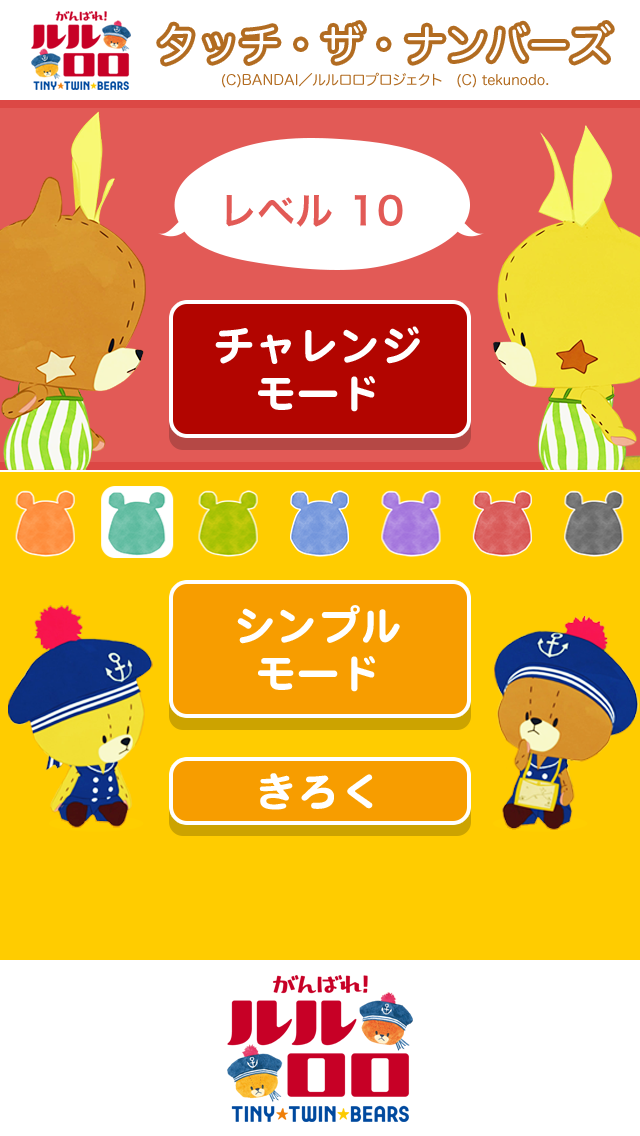This screenshot has height=1136, width=640.
Task: Select the gray bear color
Action: pyautogui.click(x=593, y=522)
